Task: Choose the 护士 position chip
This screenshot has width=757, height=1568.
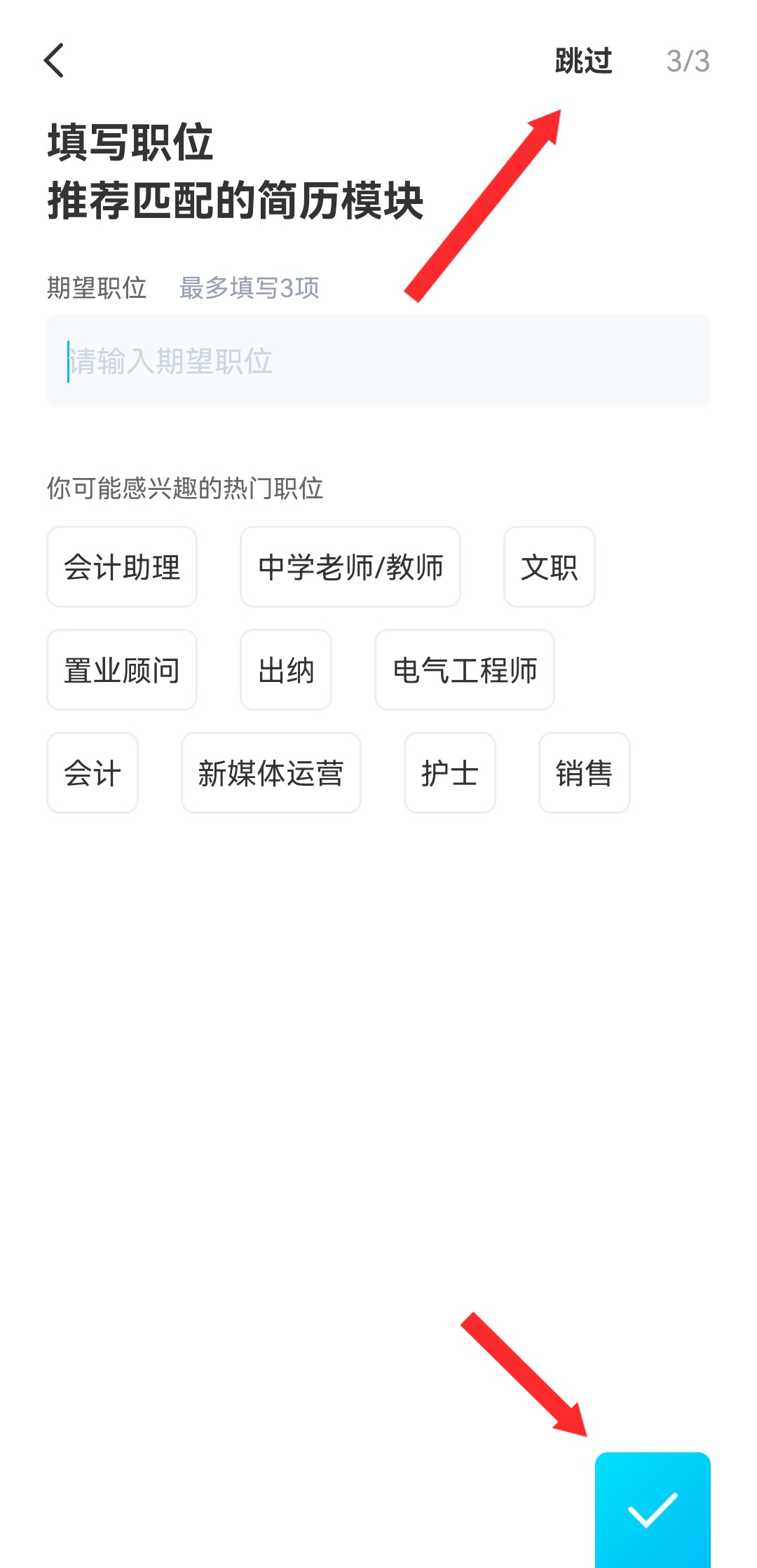Action: [x=450, y=773]
